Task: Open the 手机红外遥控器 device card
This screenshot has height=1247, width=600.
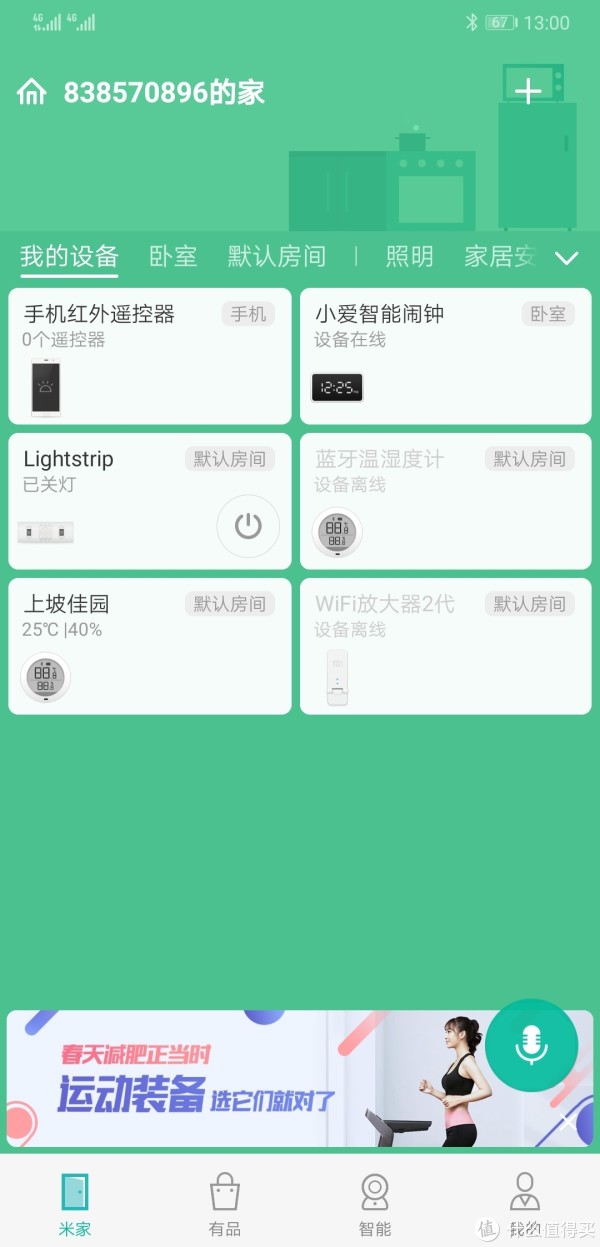Action: tap(150, 356)
